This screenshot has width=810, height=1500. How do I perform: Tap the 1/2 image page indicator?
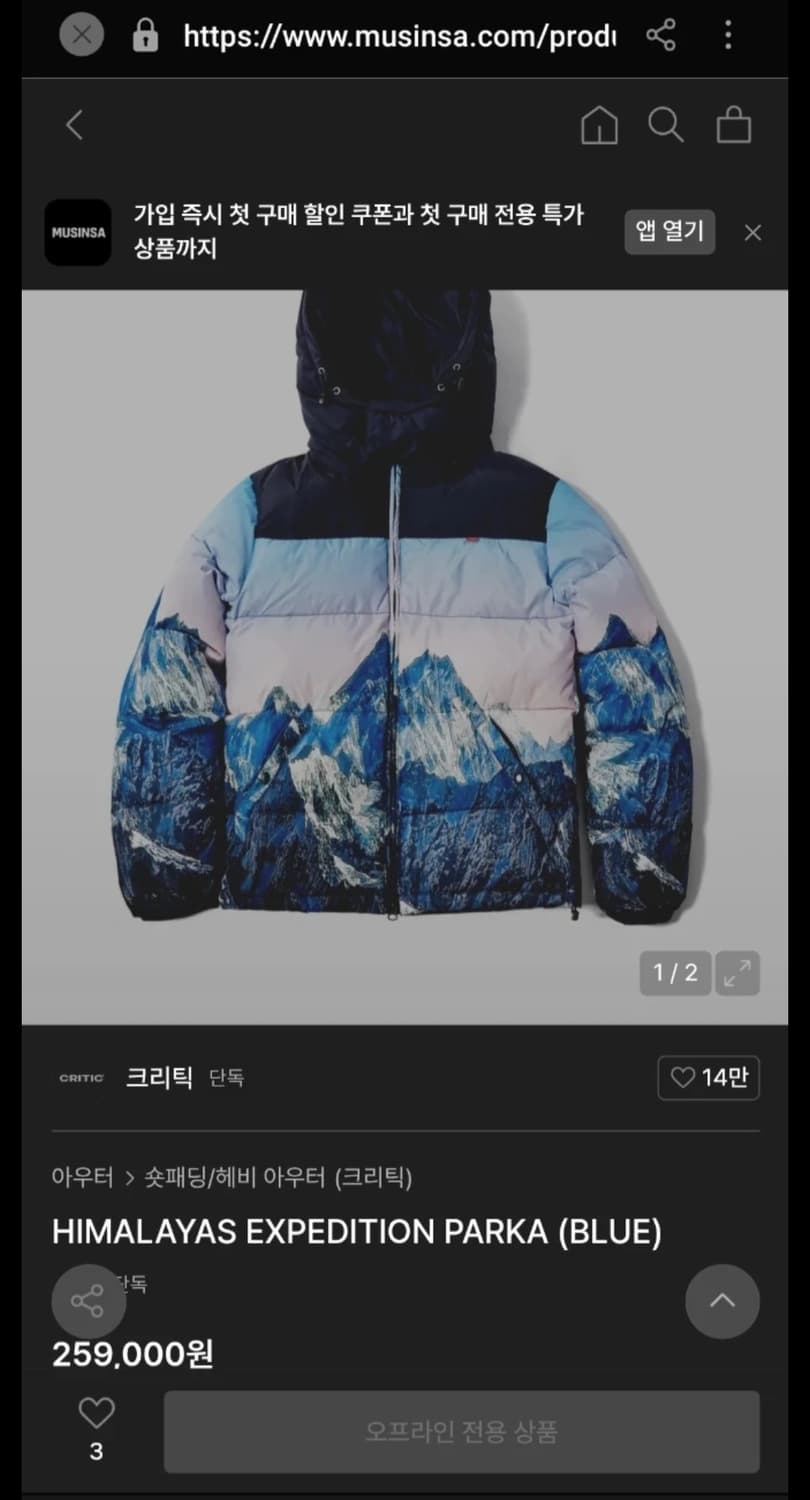pyautogui.click(x=675, y=972)
